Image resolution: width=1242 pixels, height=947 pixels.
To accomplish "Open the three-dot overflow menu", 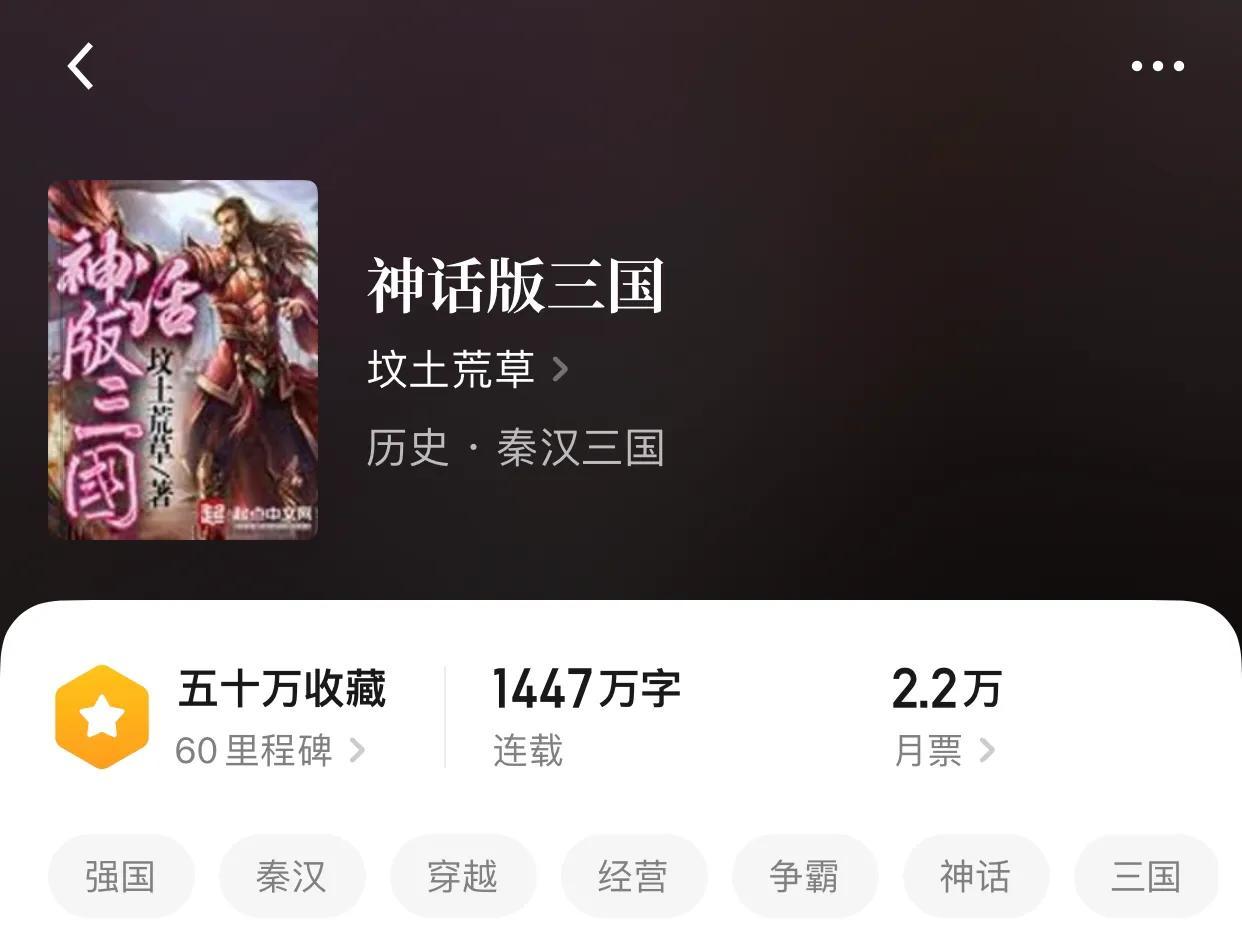I will (x=1157, y=67).
